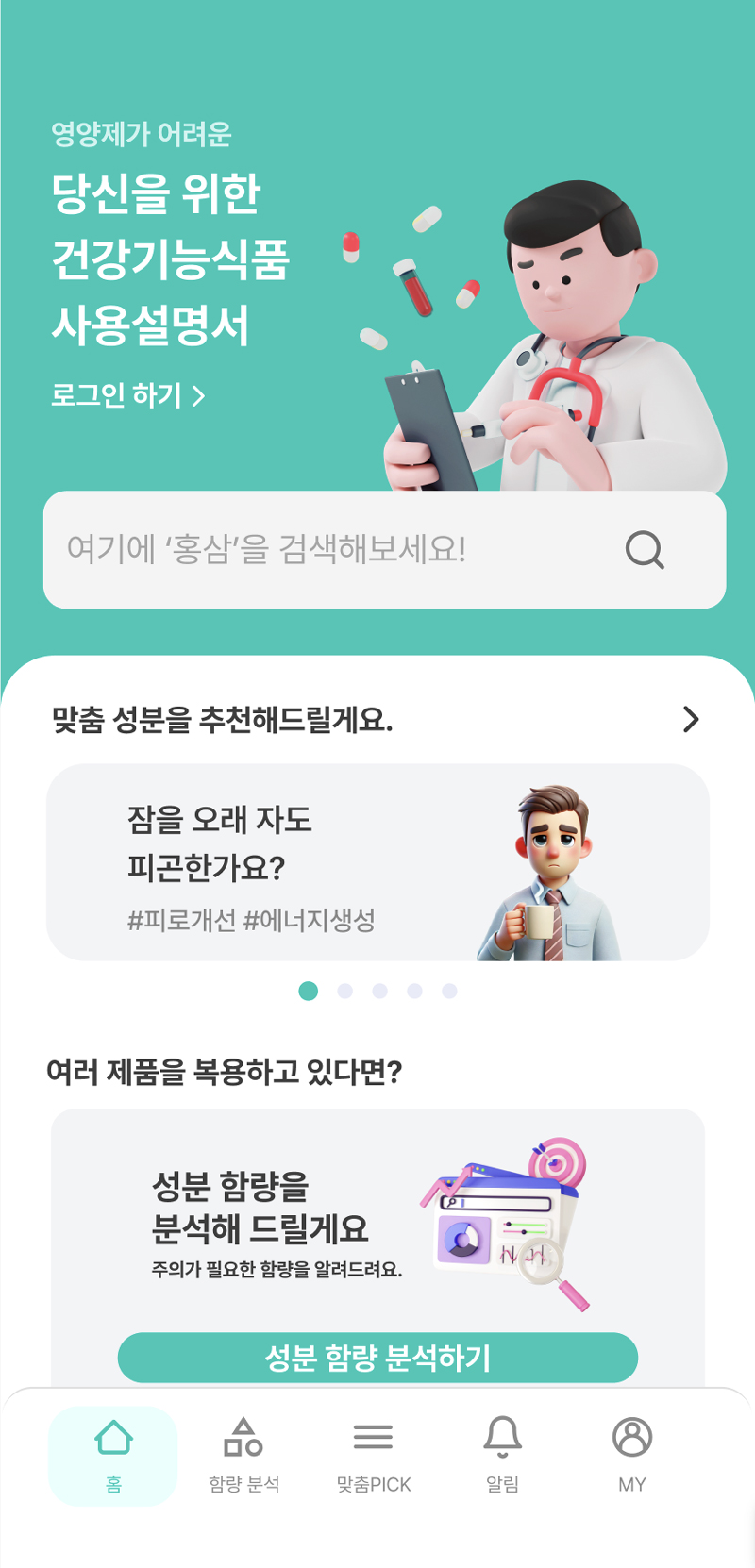The height and width of the screenshot is (1568, 755).
Task: Tap the 로그인 하기 link
Action: [128, 395]
